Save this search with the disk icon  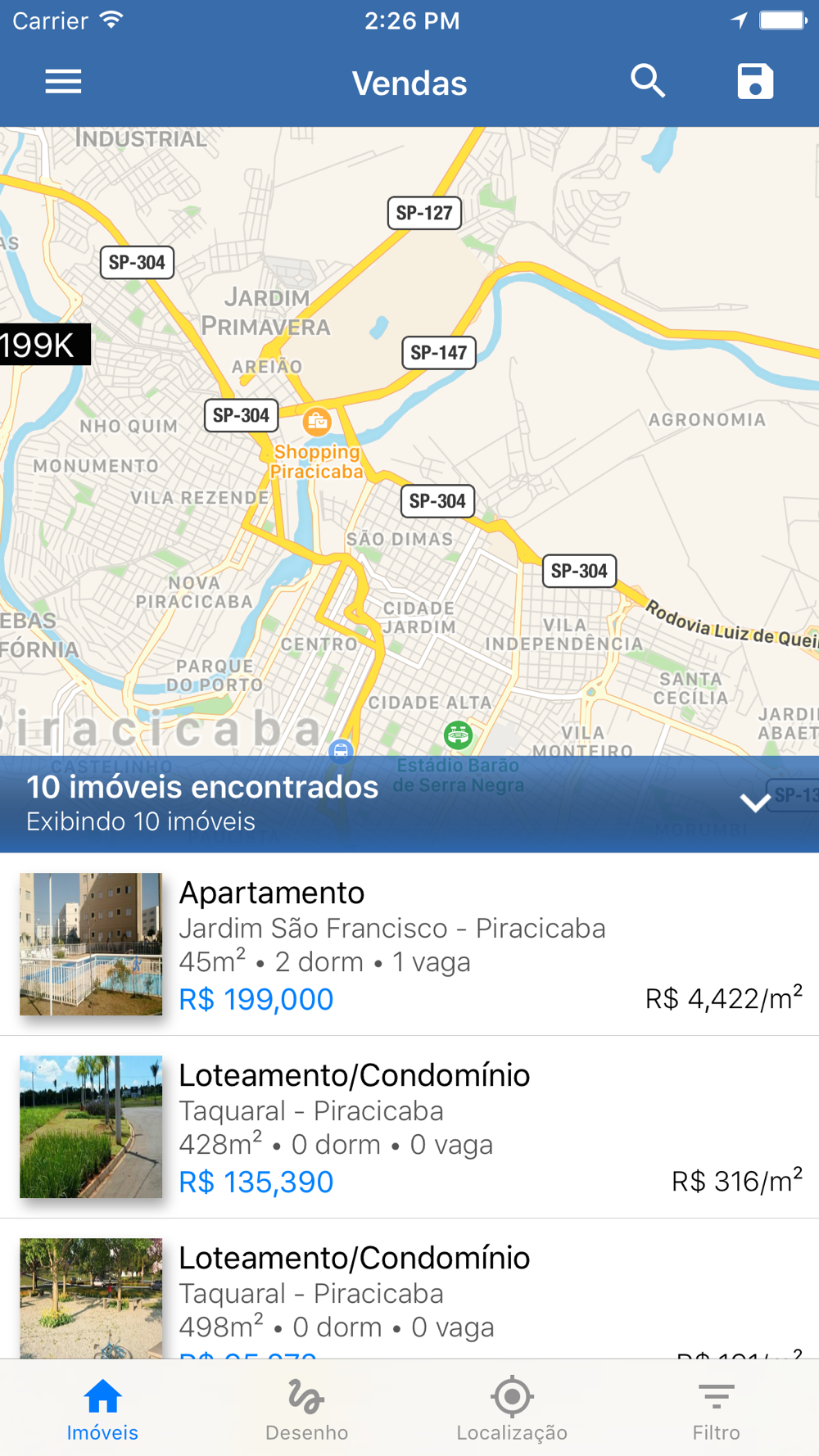point(755,81)
